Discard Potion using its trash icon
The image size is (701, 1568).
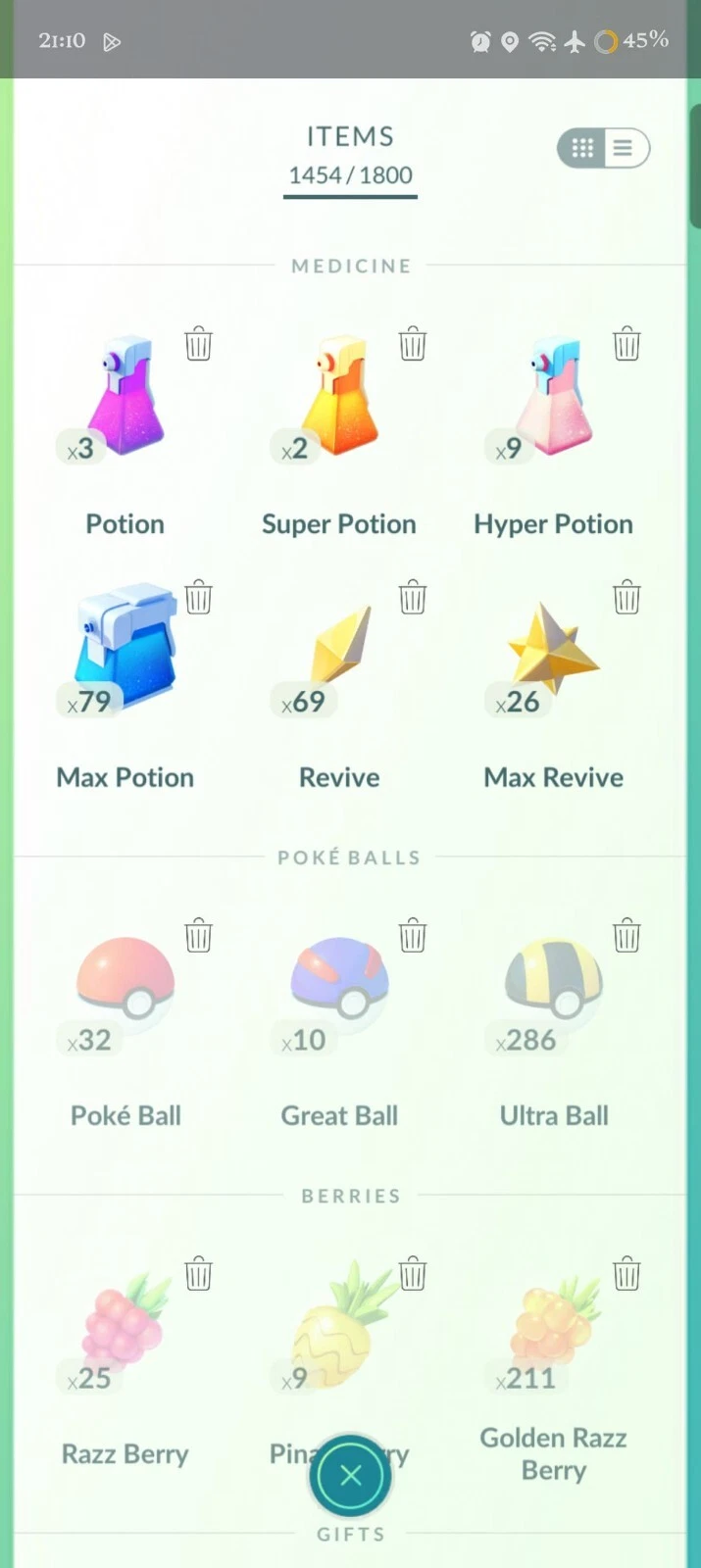click(x=198, y=344)
